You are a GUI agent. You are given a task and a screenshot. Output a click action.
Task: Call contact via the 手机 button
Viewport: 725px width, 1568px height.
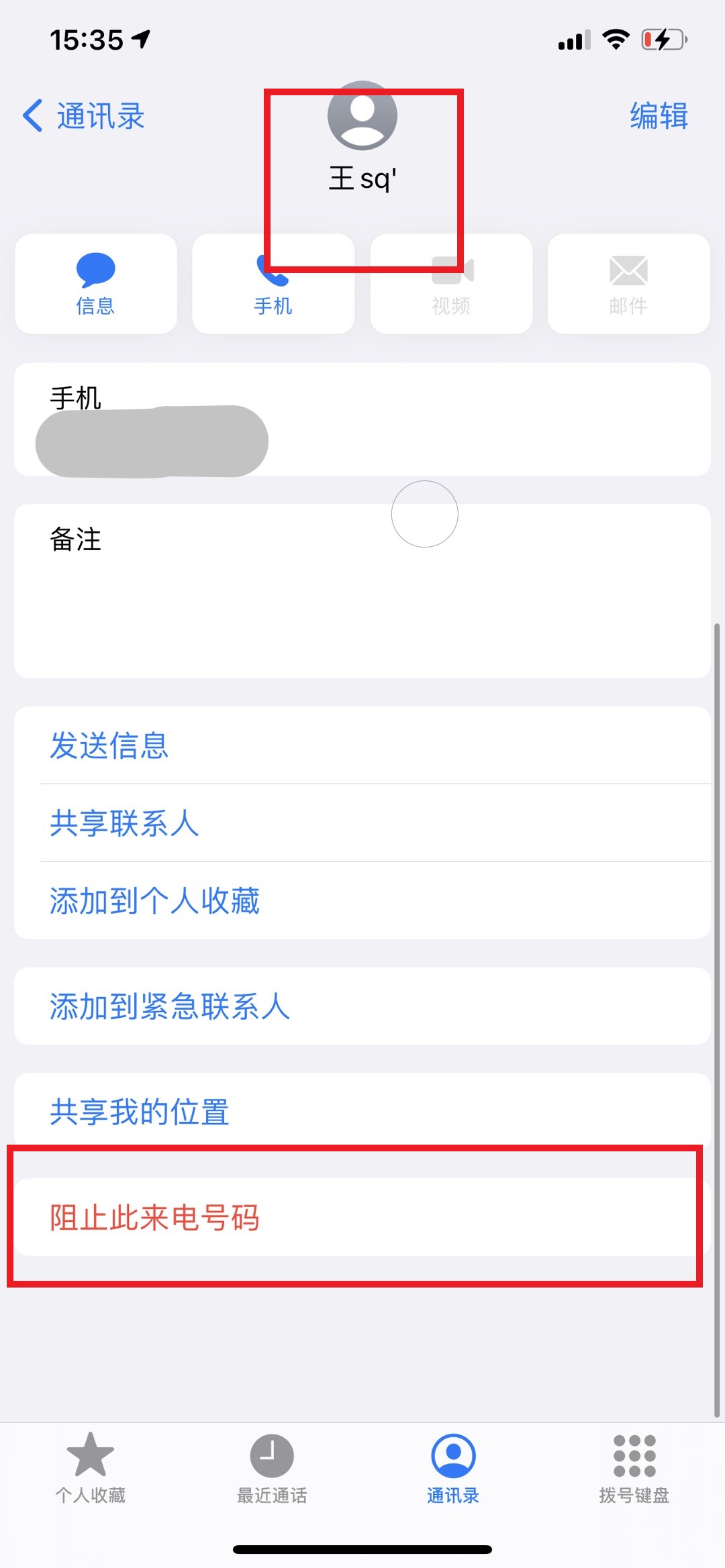tap(273, 284)
